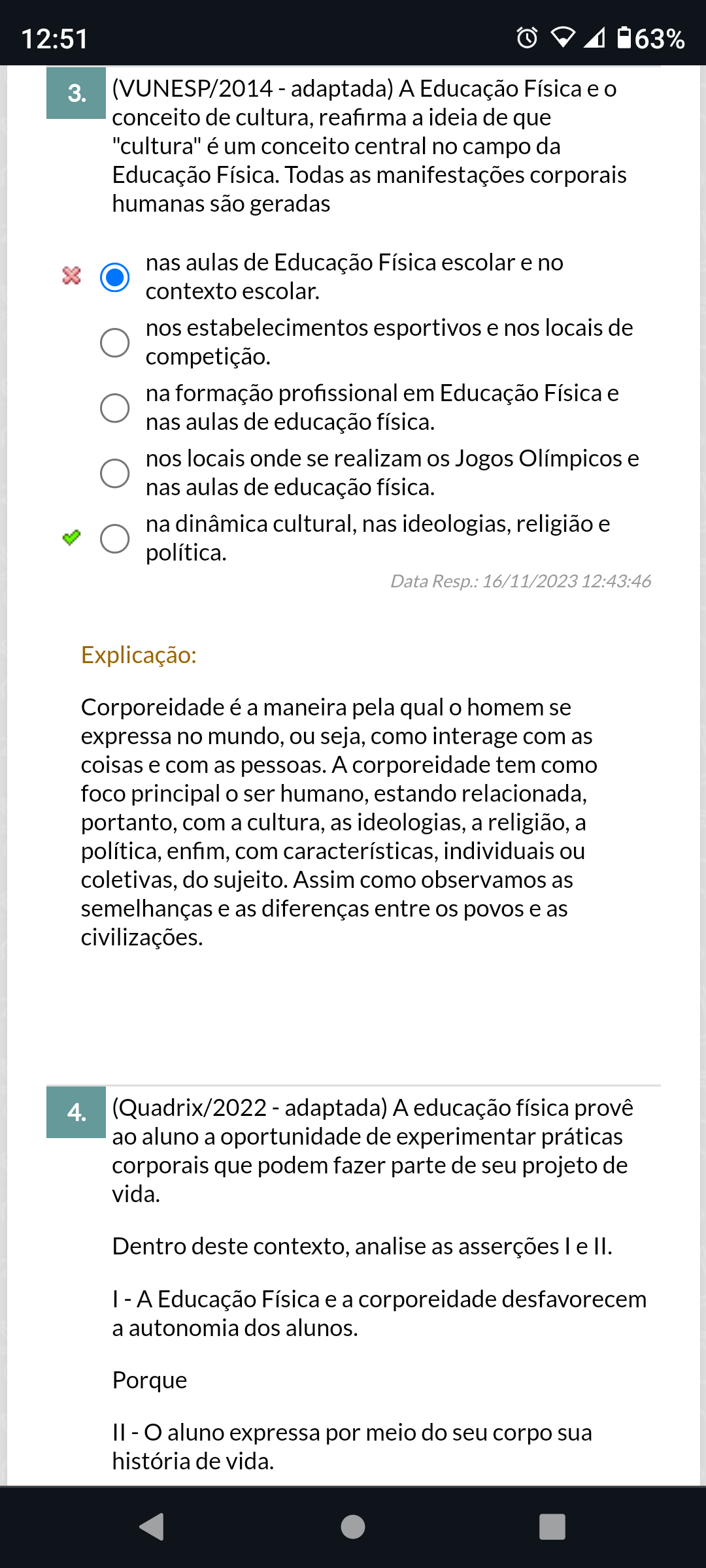Open the recent apps view
The width and height of the screenshot is (706, 1568).
pos(552,1527)
